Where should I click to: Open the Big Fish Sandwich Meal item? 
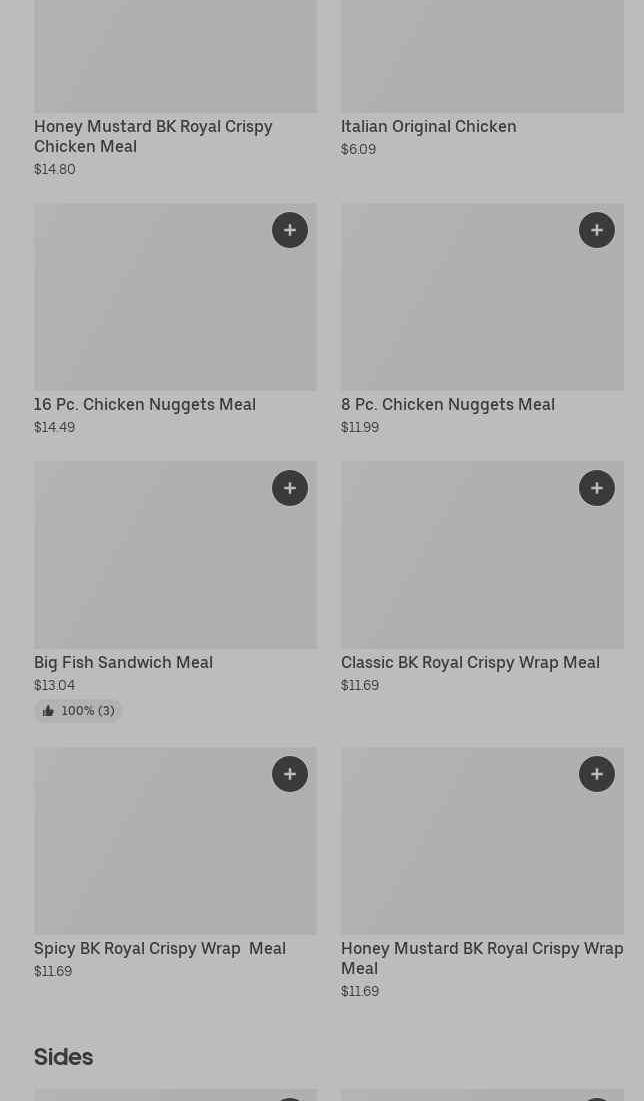(123, 662)
